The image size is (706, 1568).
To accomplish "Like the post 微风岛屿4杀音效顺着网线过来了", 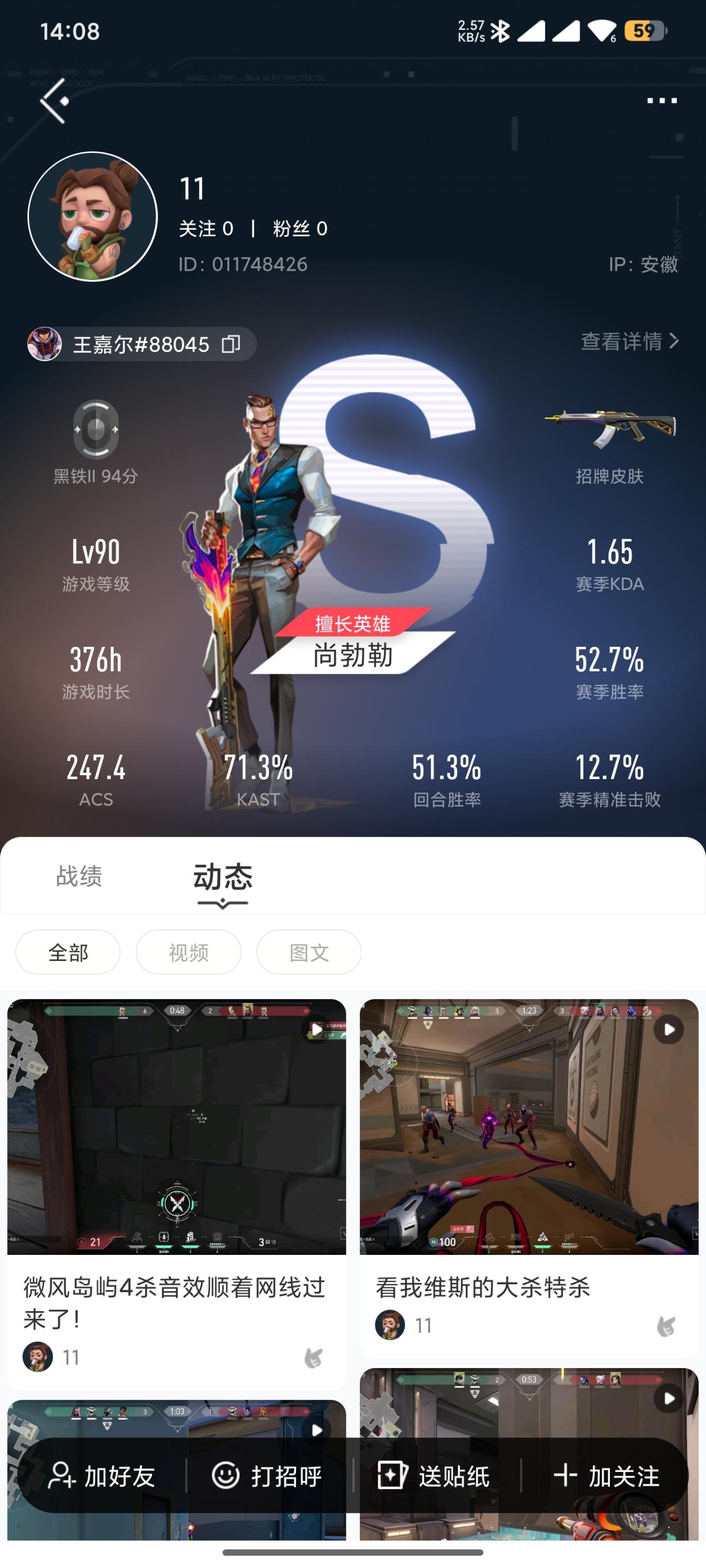I will [314, 1357].
